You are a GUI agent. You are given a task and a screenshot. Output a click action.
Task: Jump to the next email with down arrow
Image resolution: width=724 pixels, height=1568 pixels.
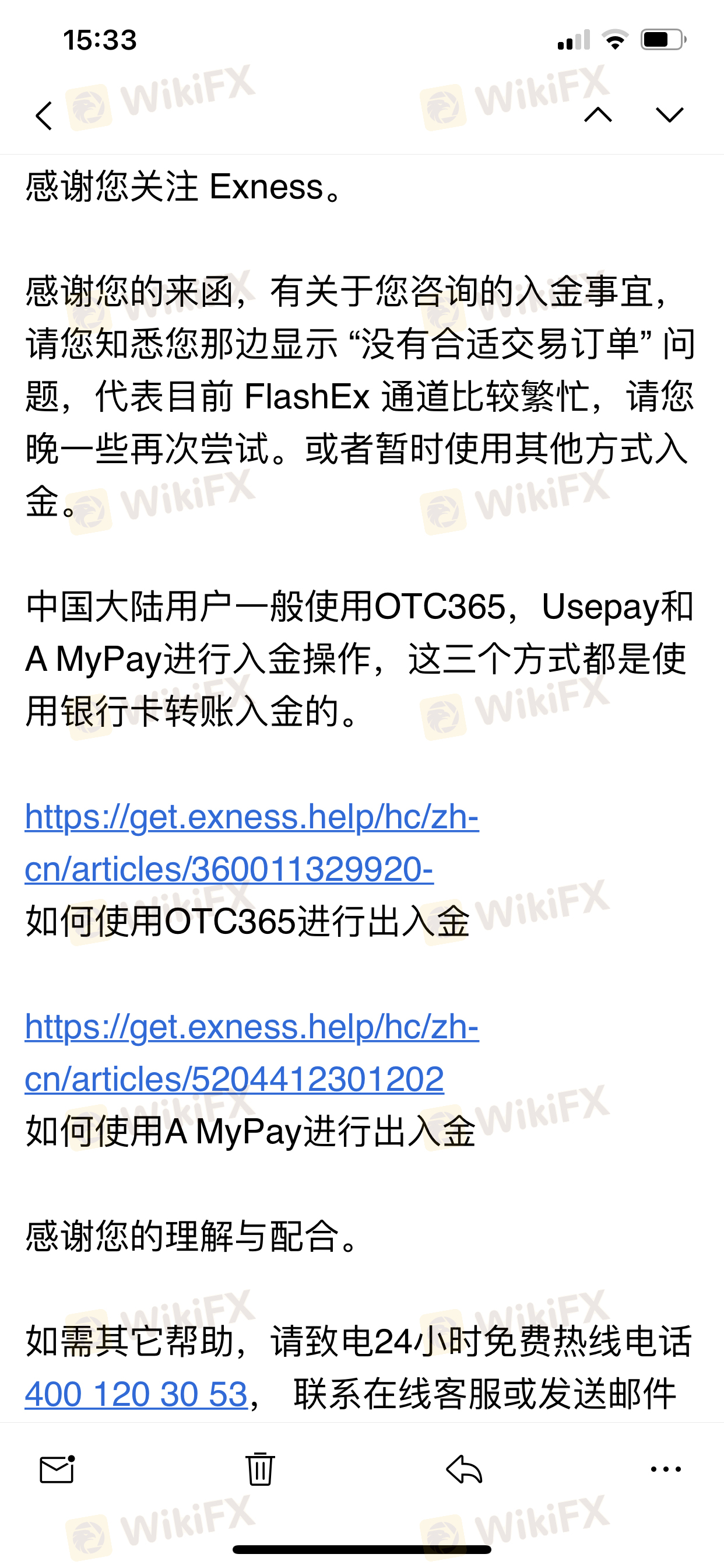(x=670, y=114)
